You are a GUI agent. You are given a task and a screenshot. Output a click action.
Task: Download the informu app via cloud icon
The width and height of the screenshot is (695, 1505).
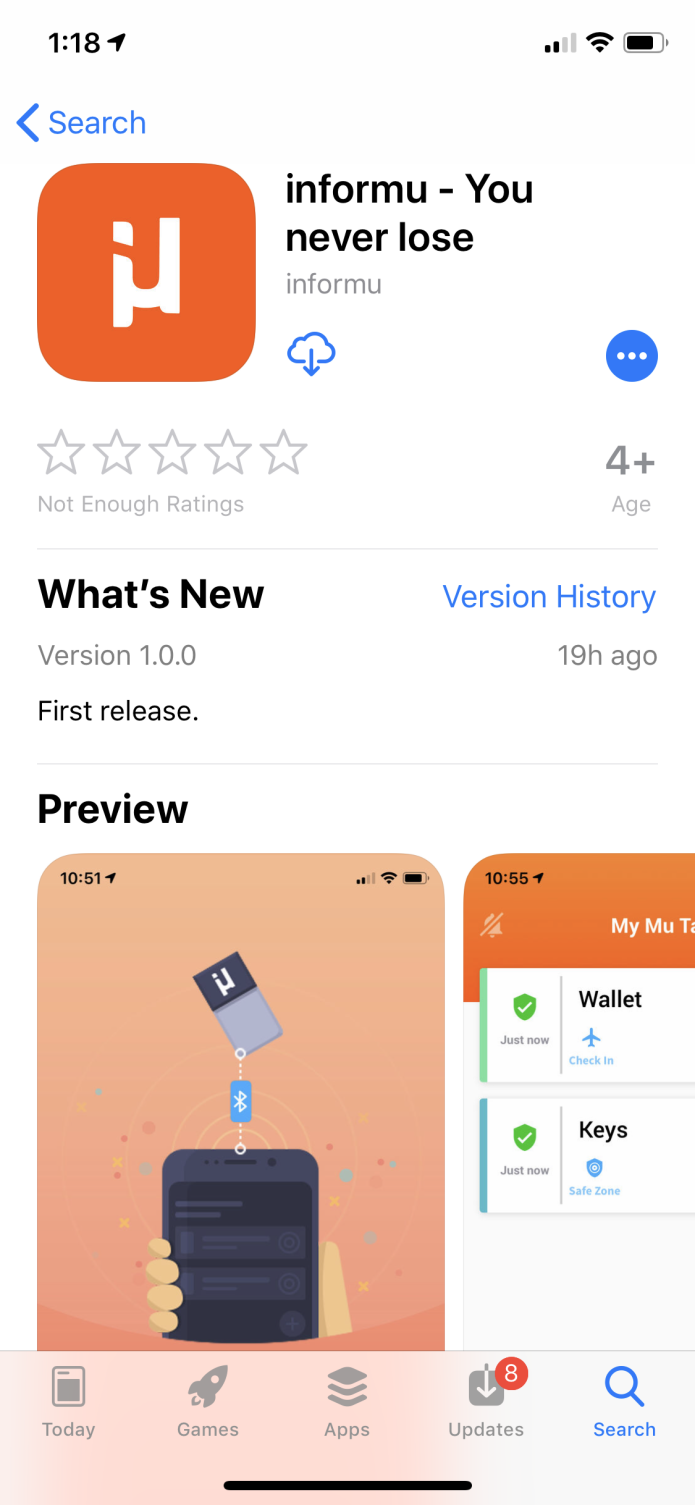coord(311,354)
